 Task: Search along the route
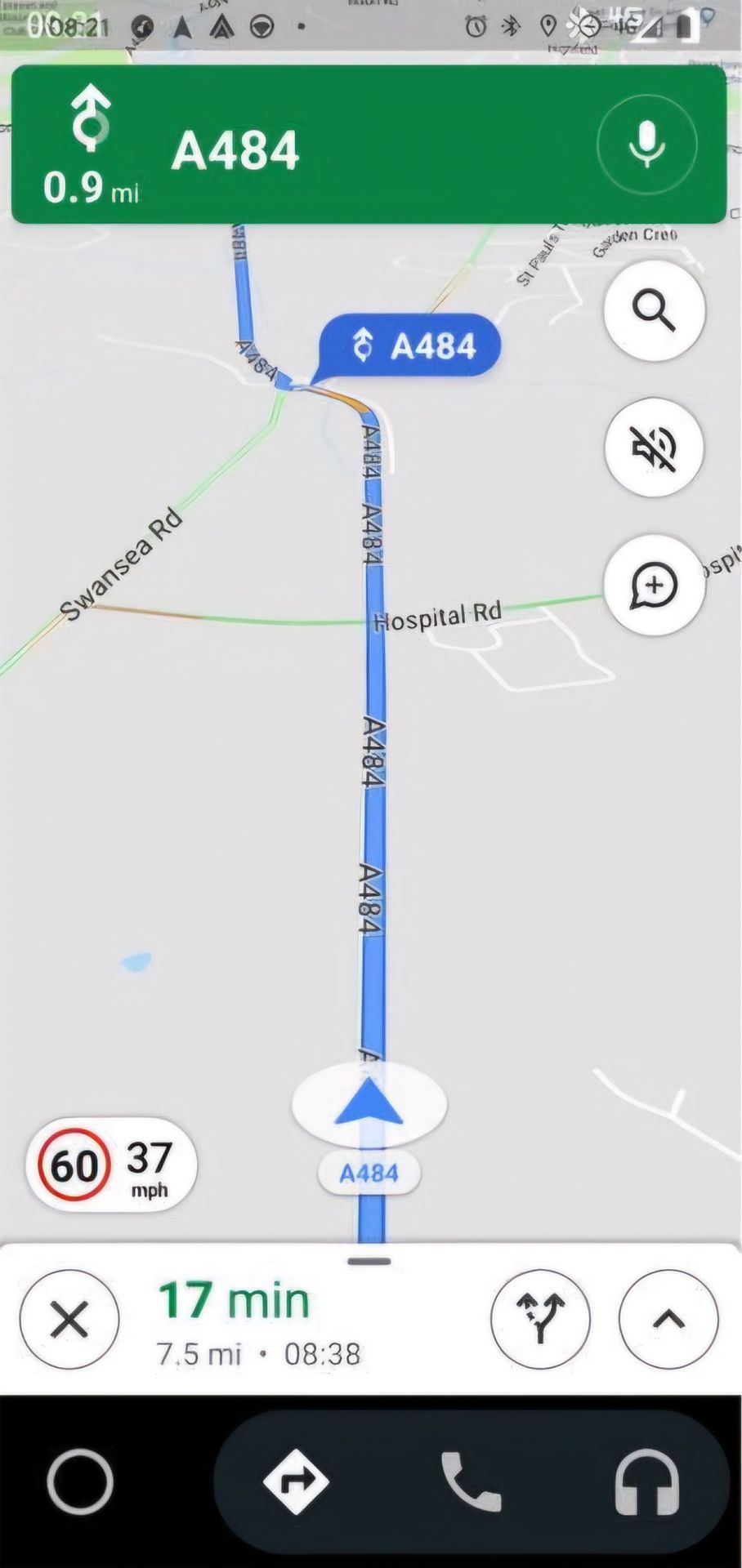pyautogui.click(x=654, y=310)
